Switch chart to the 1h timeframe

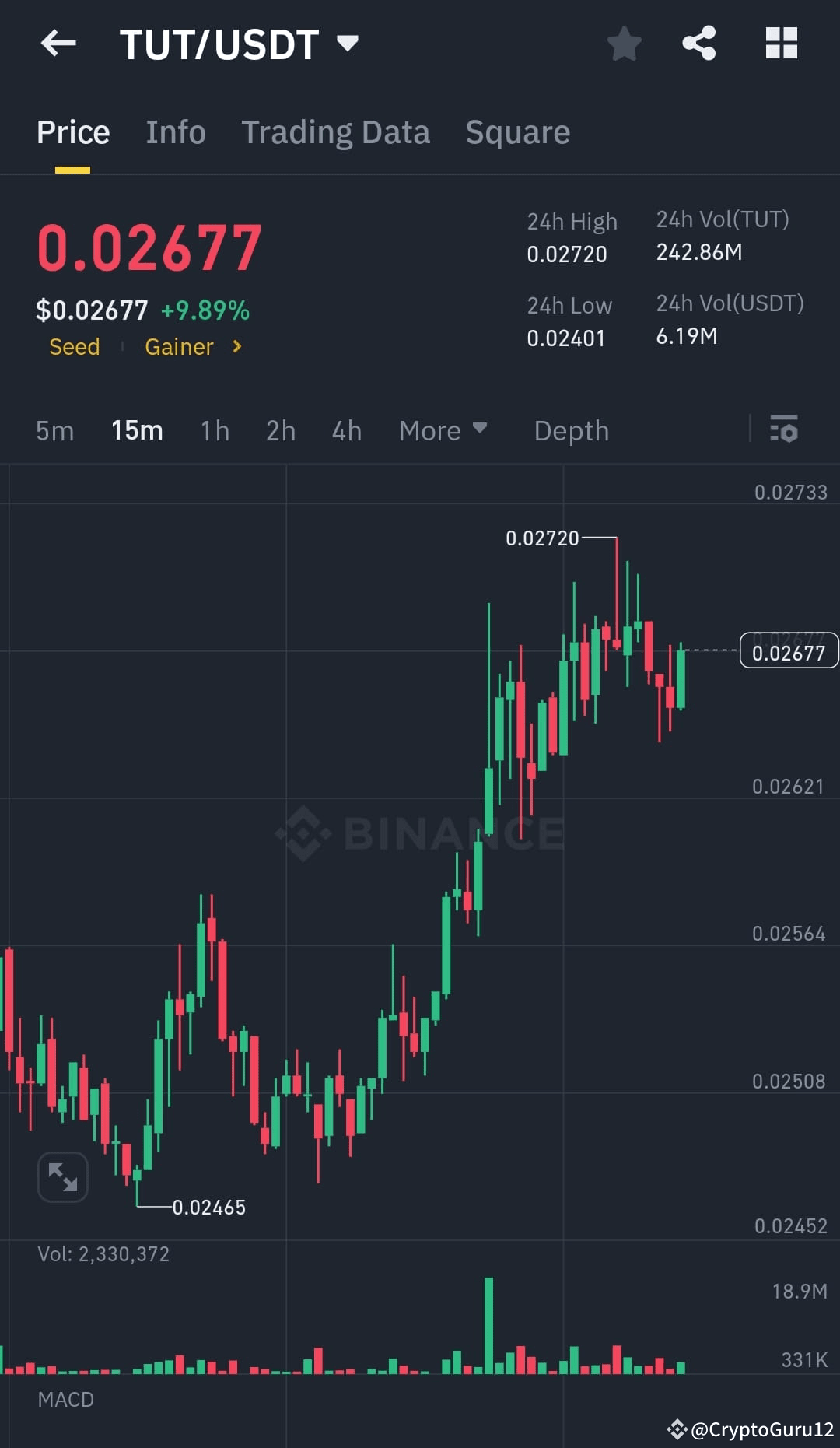214,430
